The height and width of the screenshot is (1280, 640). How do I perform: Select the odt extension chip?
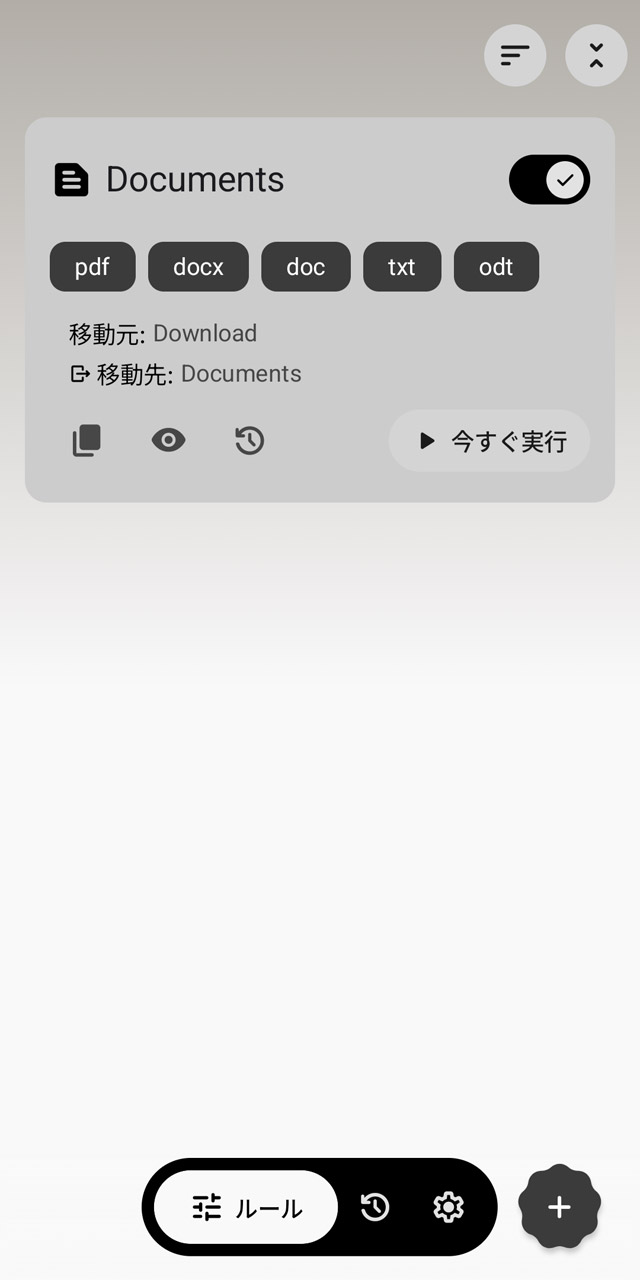point(496,267)
